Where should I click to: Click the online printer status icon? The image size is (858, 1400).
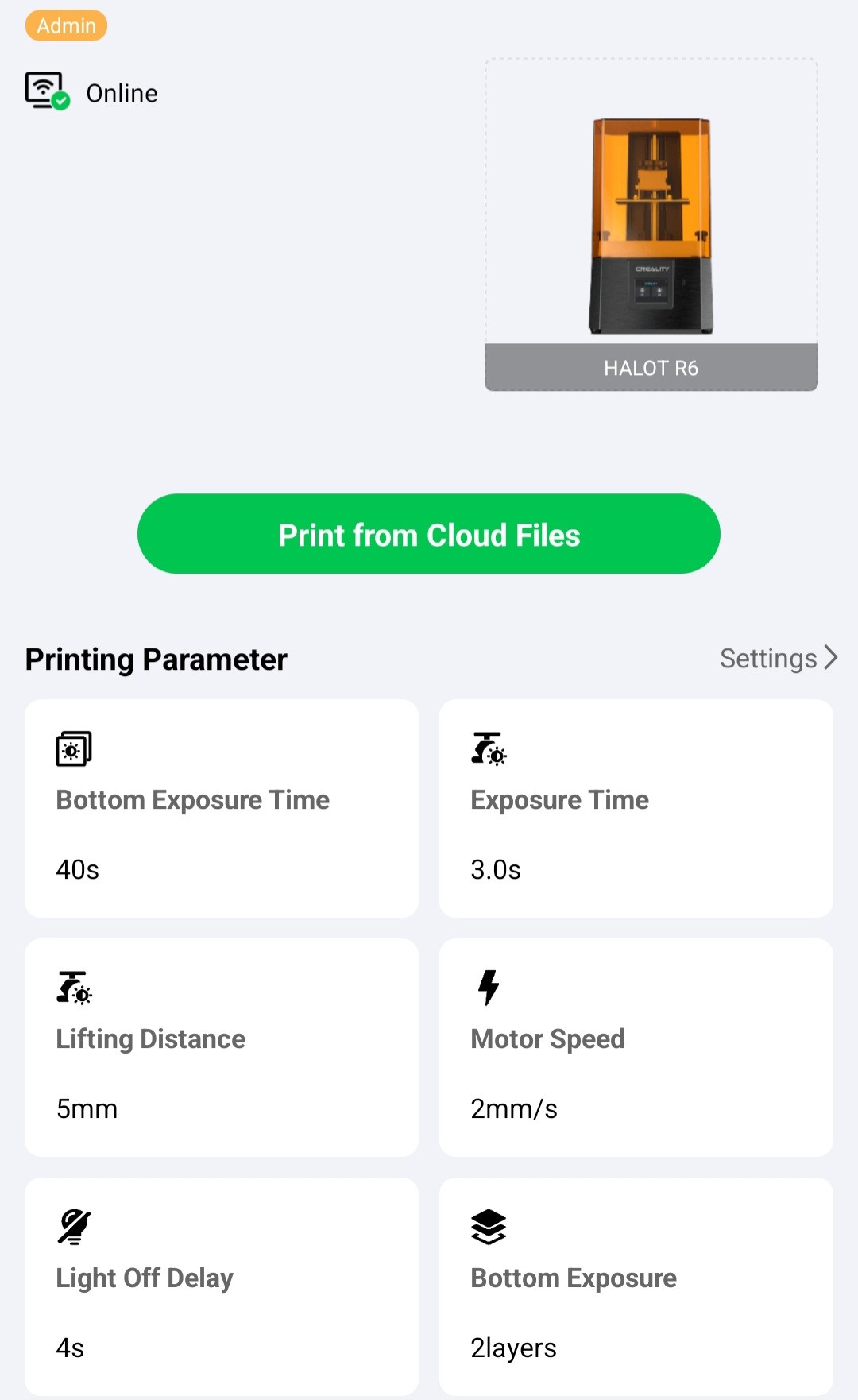click(44, 90)
